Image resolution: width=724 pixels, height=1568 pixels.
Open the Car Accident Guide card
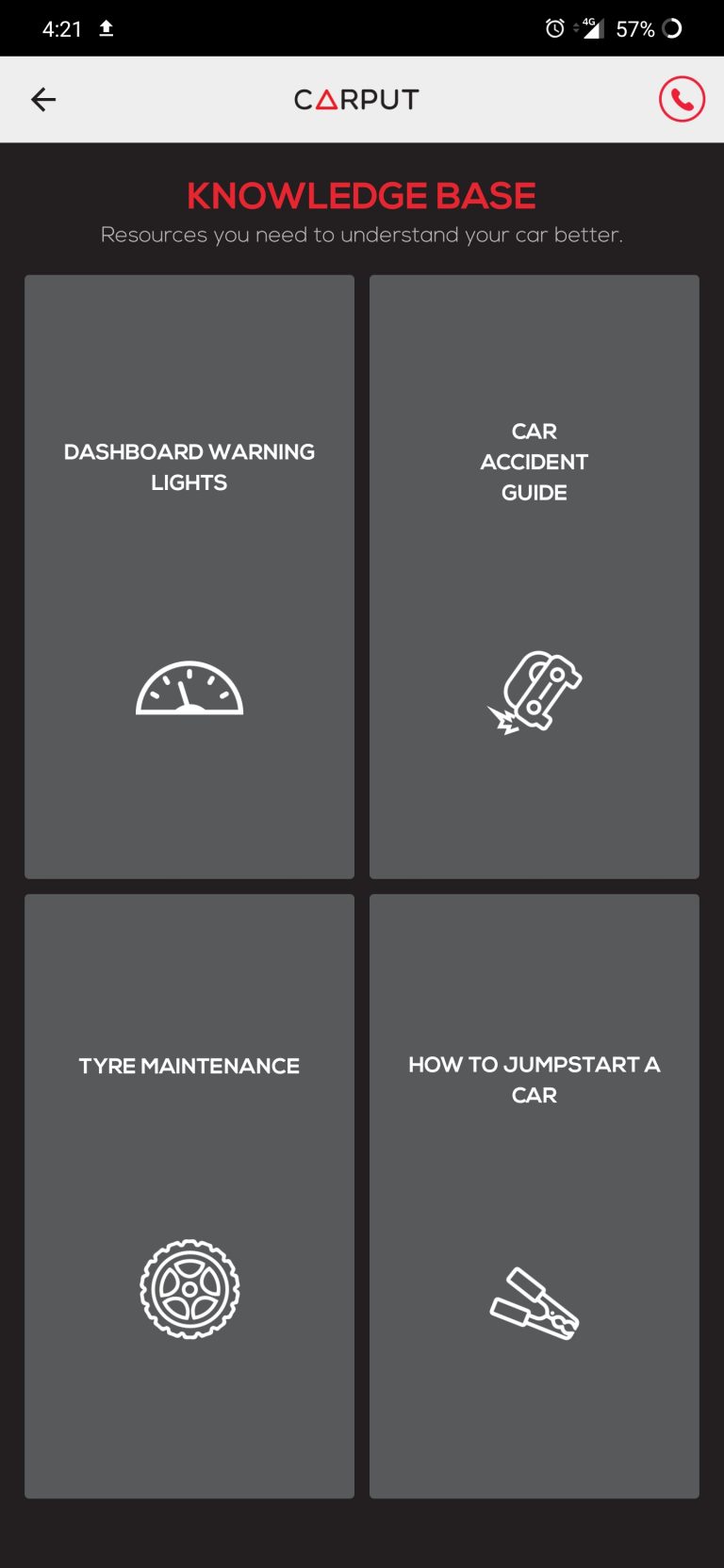pyautogui.click(x=534, y=577)
